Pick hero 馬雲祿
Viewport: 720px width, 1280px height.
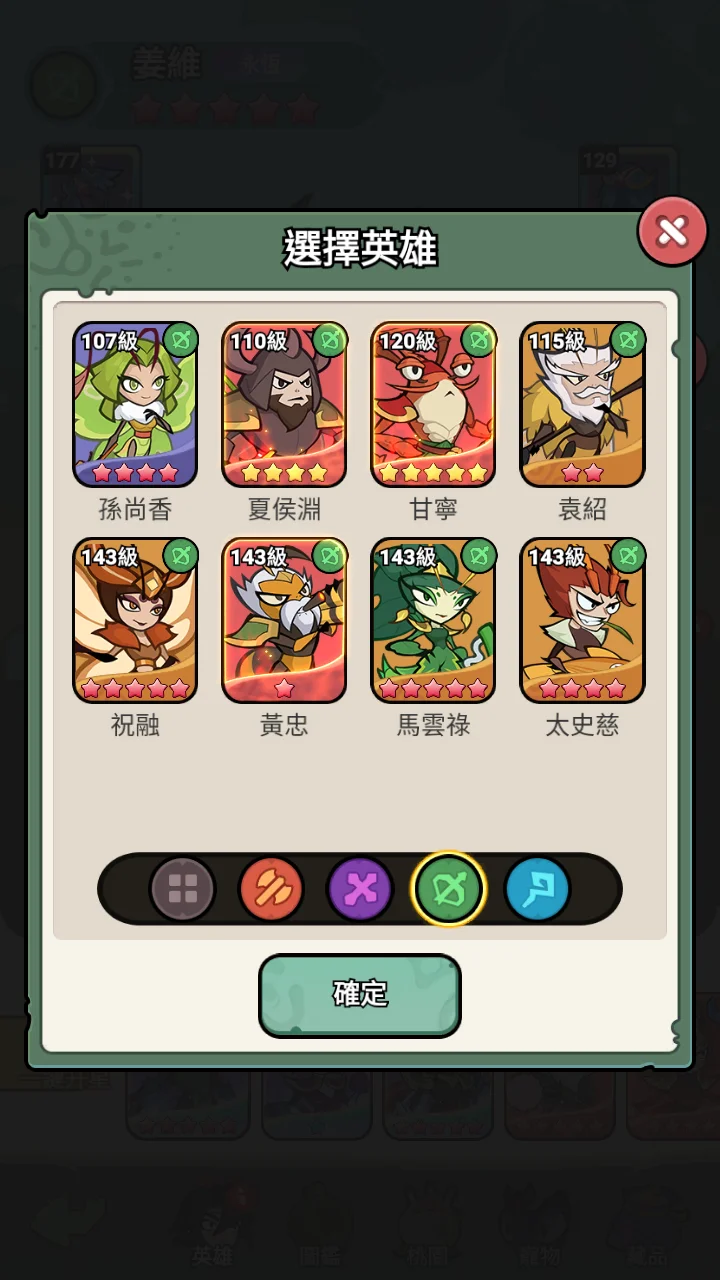point(433,621)
